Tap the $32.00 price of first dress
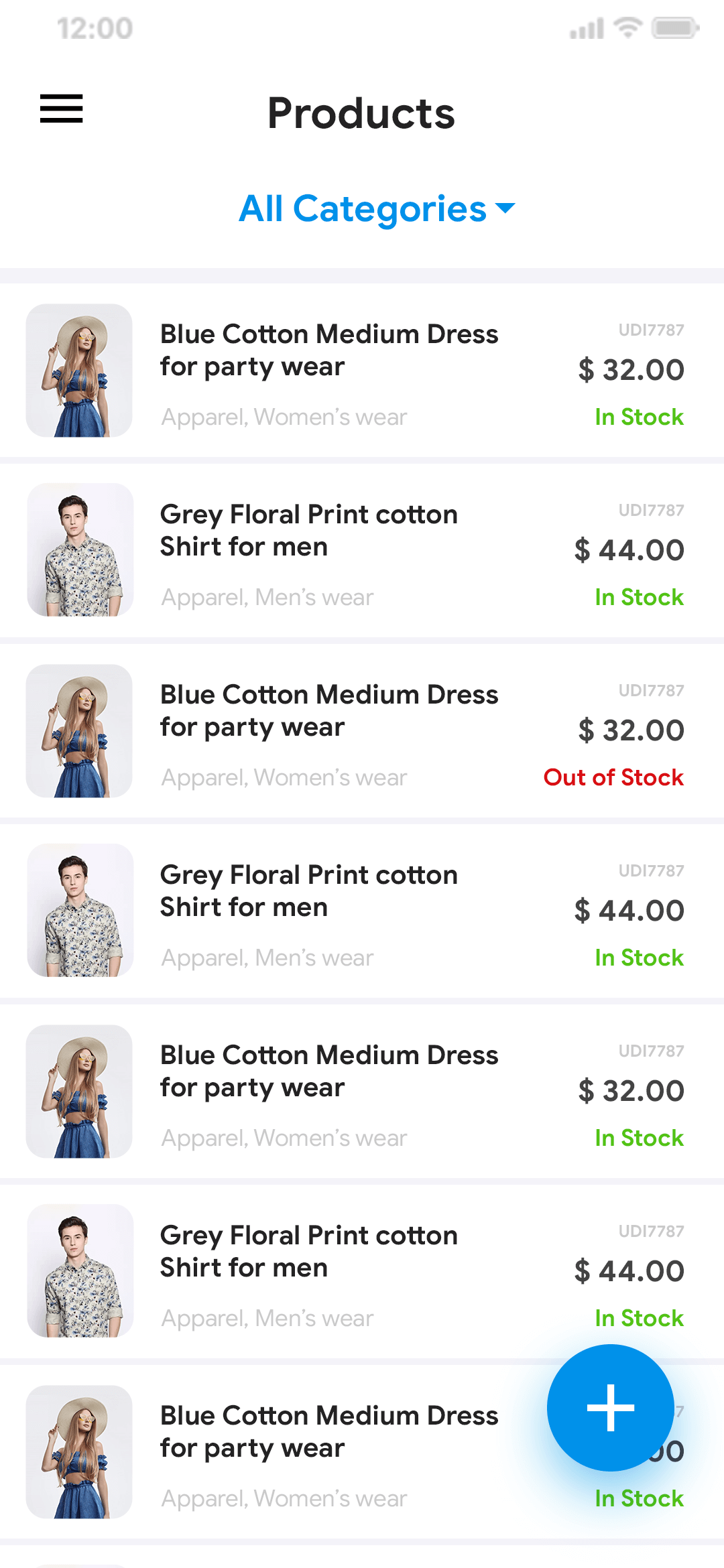 pyautogui.click(x=631, y=369)
